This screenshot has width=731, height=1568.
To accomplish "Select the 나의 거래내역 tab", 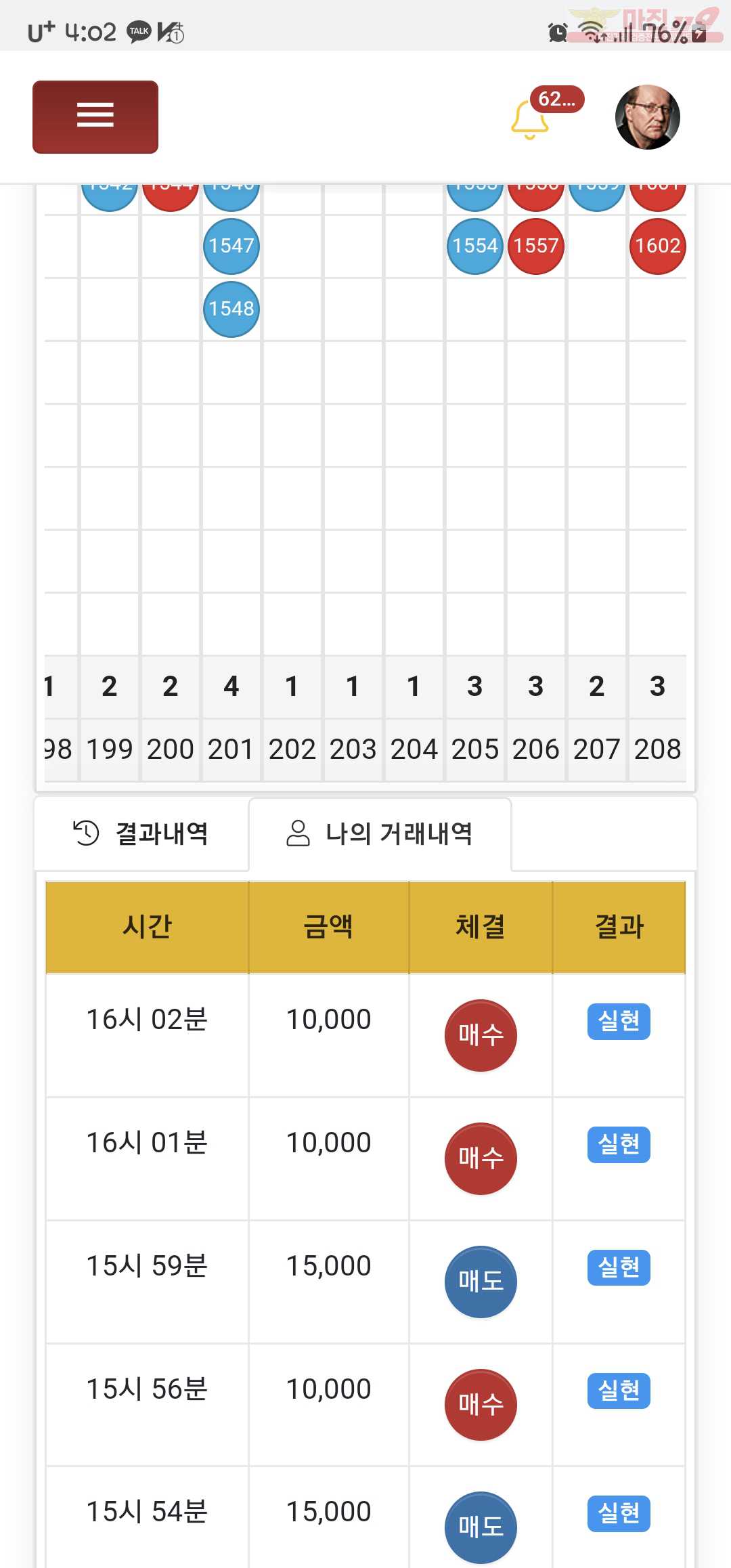I will pyautogui.click(x=380, y=833).
